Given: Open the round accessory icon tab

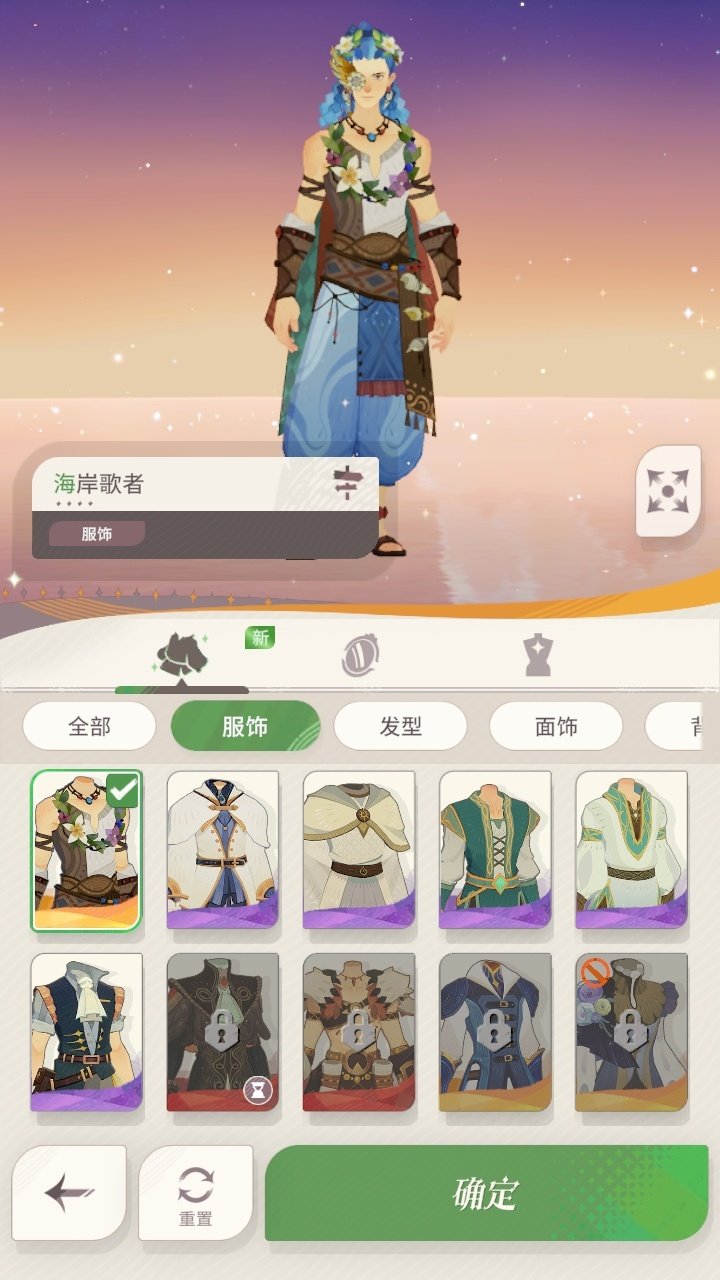Looking at the screenshot, I should click(x=359, y=656).
